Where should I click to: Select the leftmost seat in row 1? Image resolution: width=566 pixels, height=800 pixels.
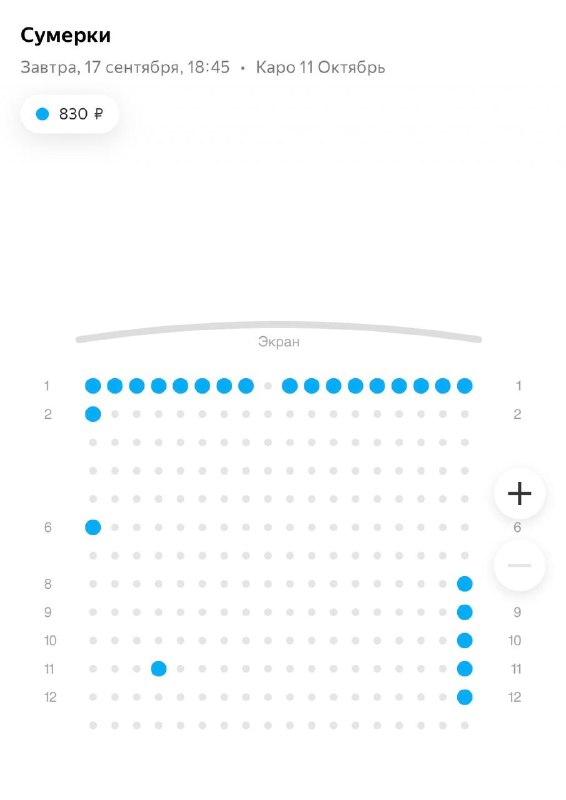pos(93,386)
